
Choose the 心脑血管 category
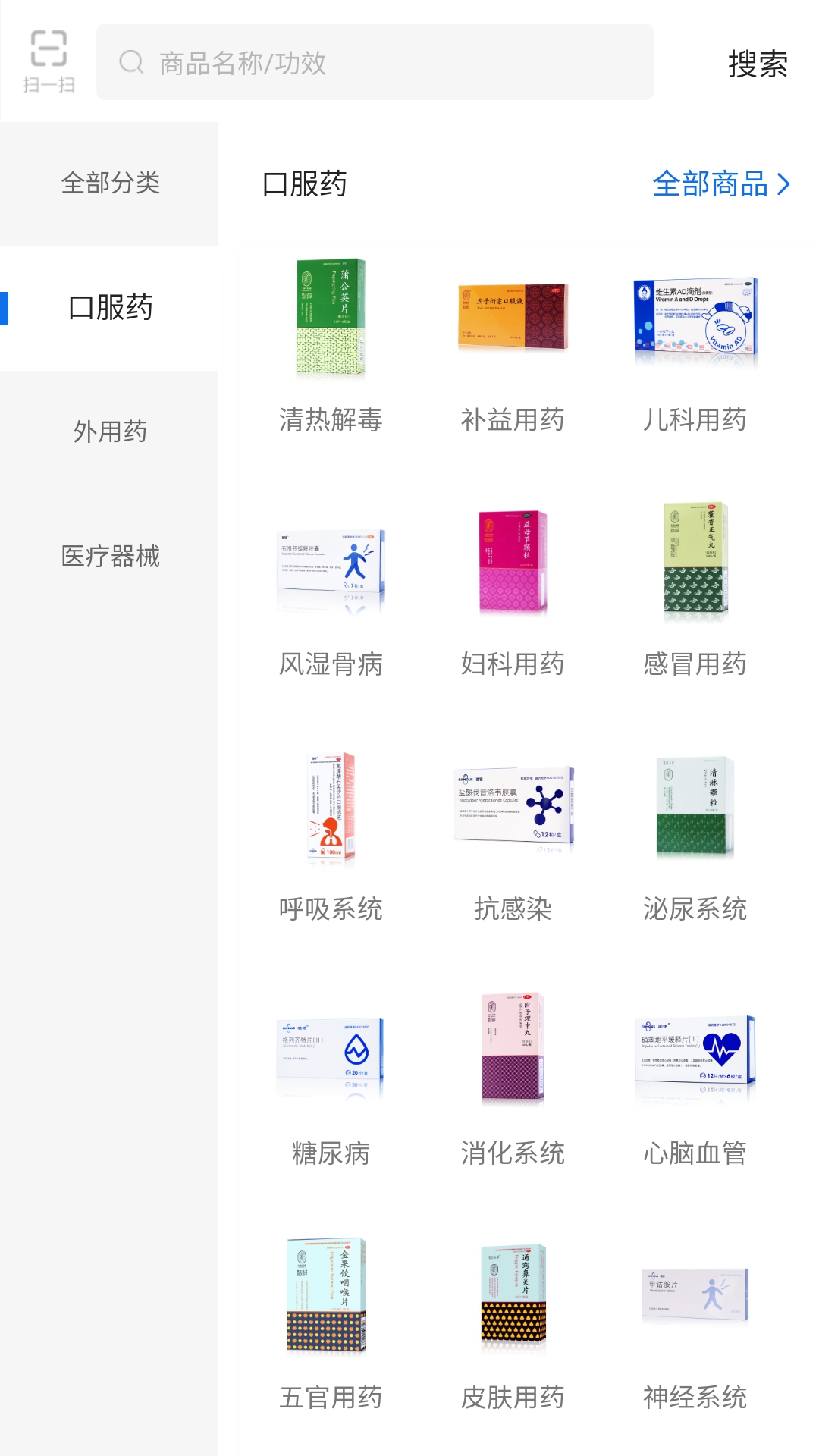(x=695, y=1079)
